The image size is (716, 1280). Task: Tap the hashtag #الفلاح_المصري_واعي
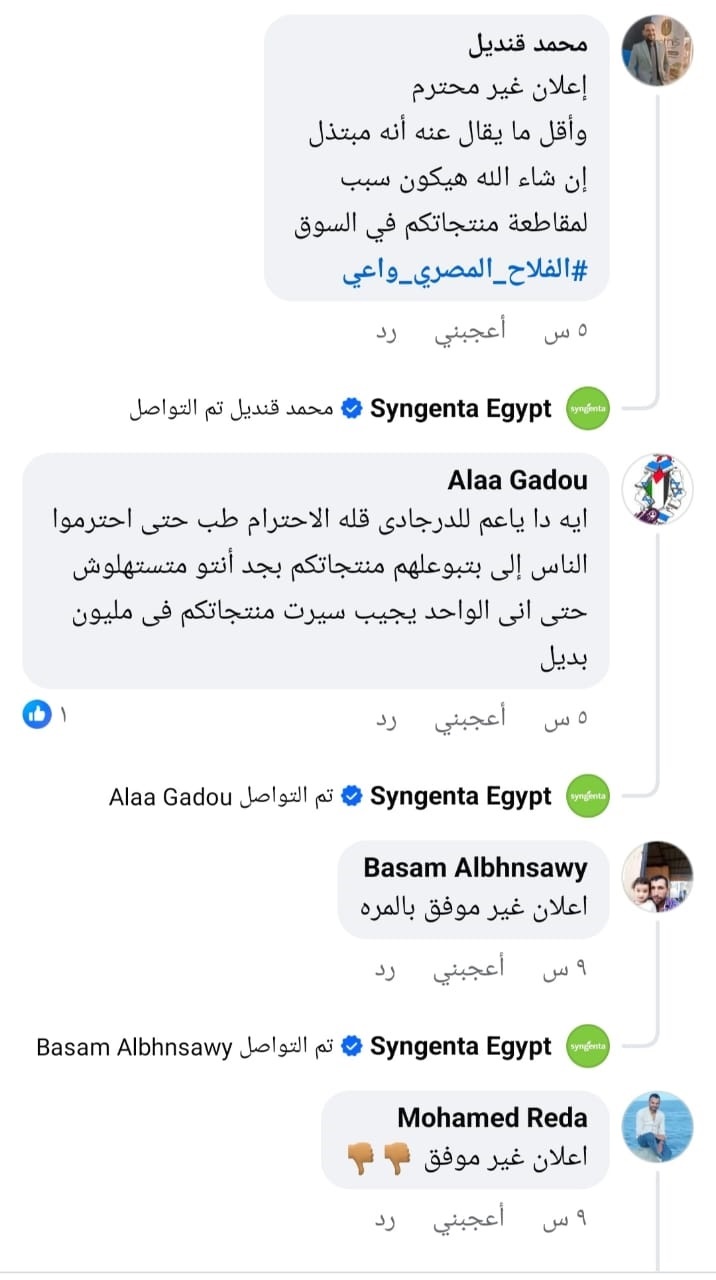(x=464, y=274)
